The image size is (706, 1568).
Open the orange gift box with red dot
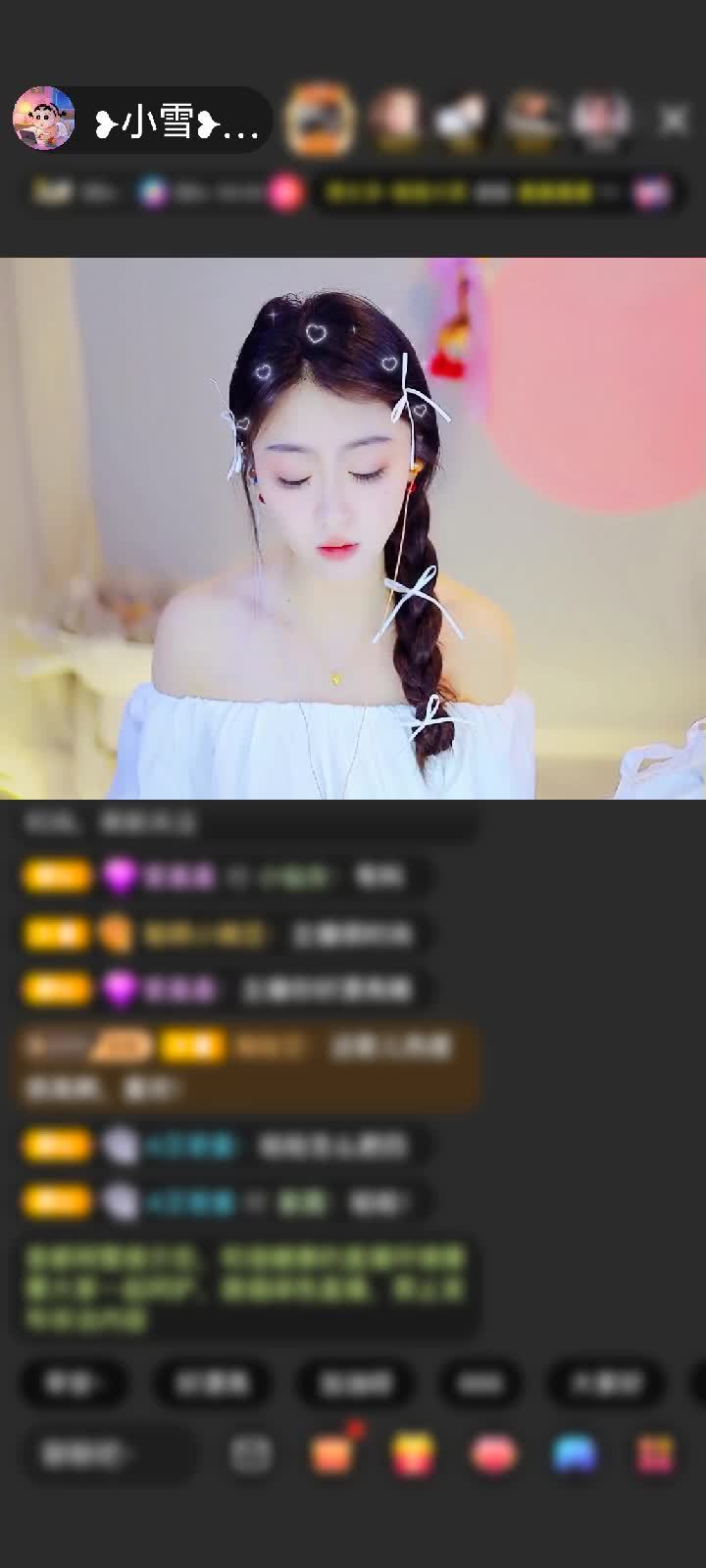click(331, 1454)
